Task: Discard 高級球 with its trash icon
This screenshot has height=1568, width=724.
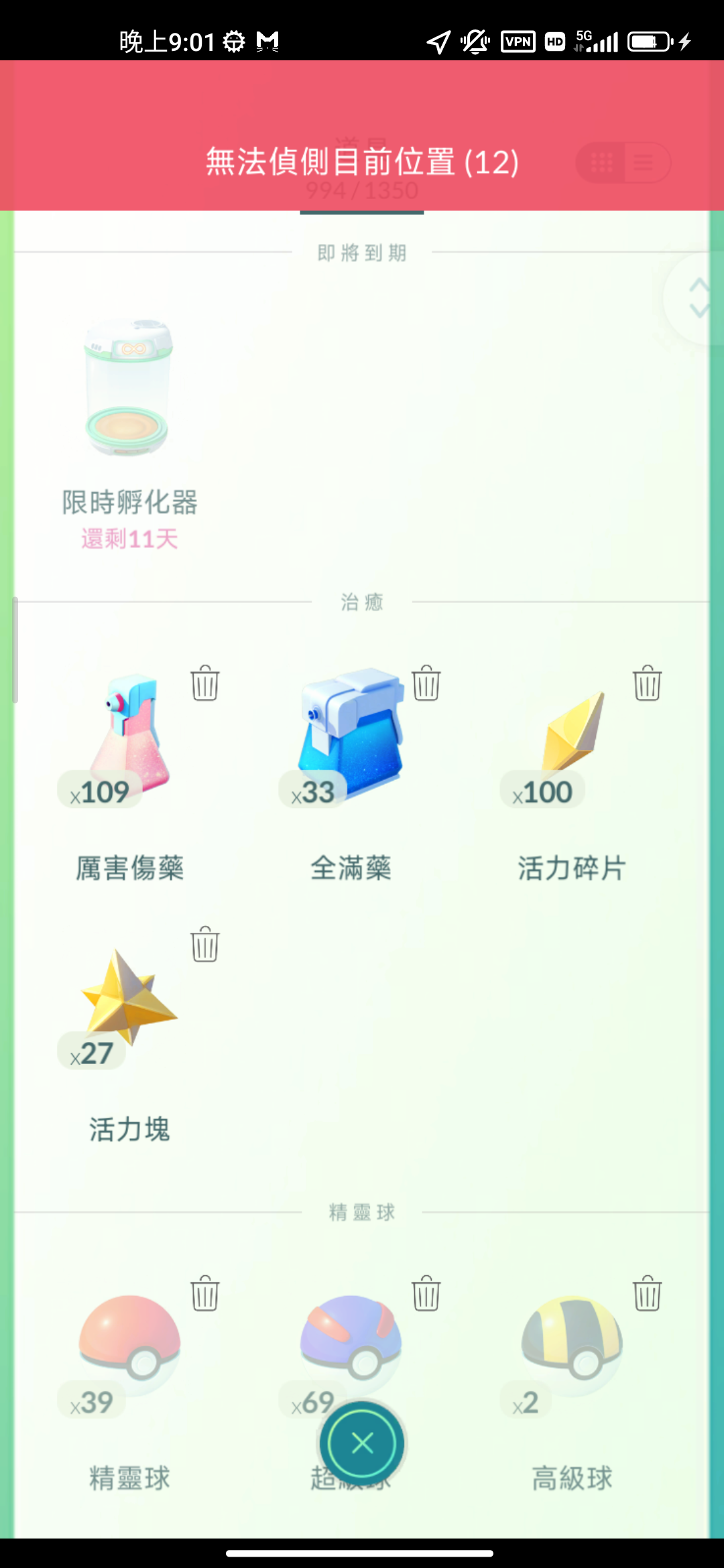Action: [x=648, y=1293]
